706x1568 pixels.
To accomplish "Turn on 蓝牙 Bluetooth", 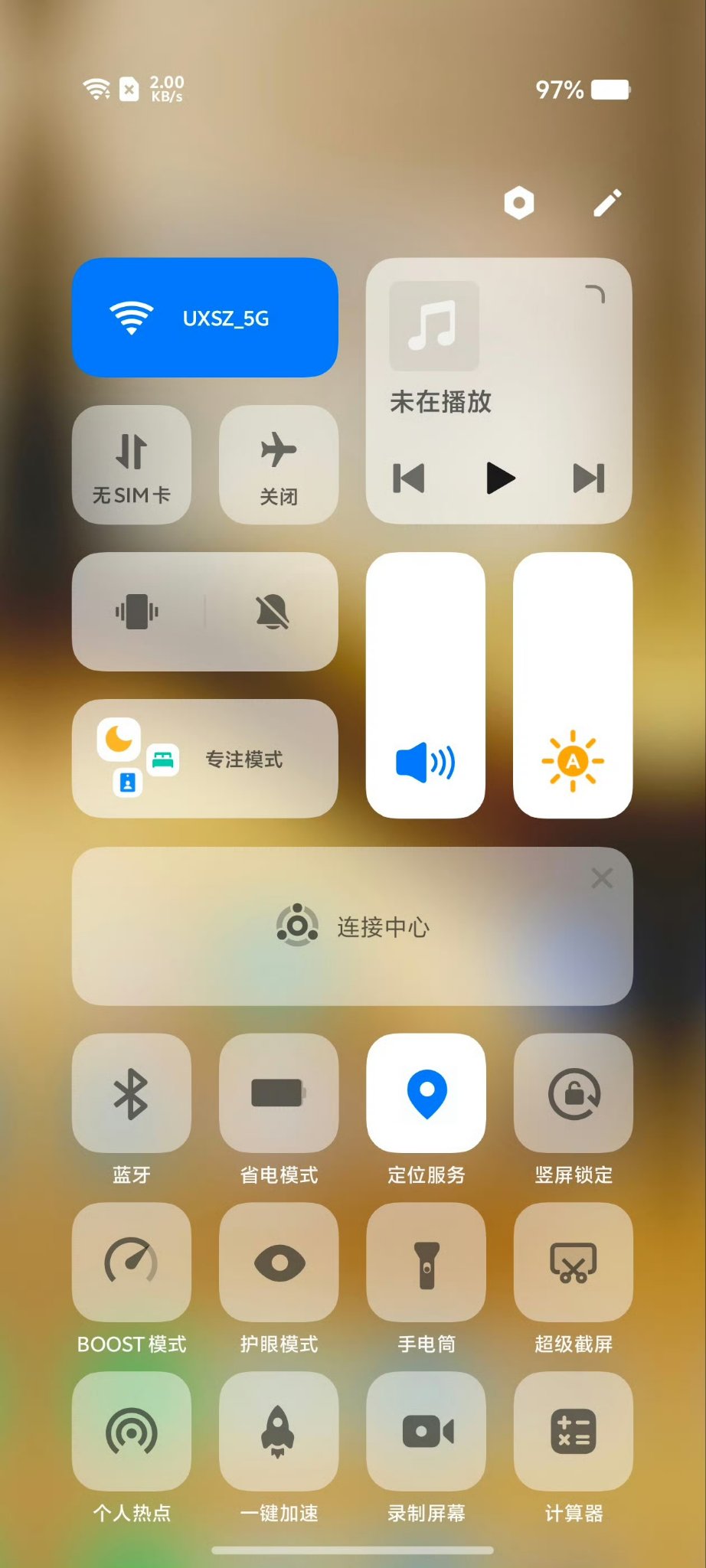I will (x=131, y=1093).
